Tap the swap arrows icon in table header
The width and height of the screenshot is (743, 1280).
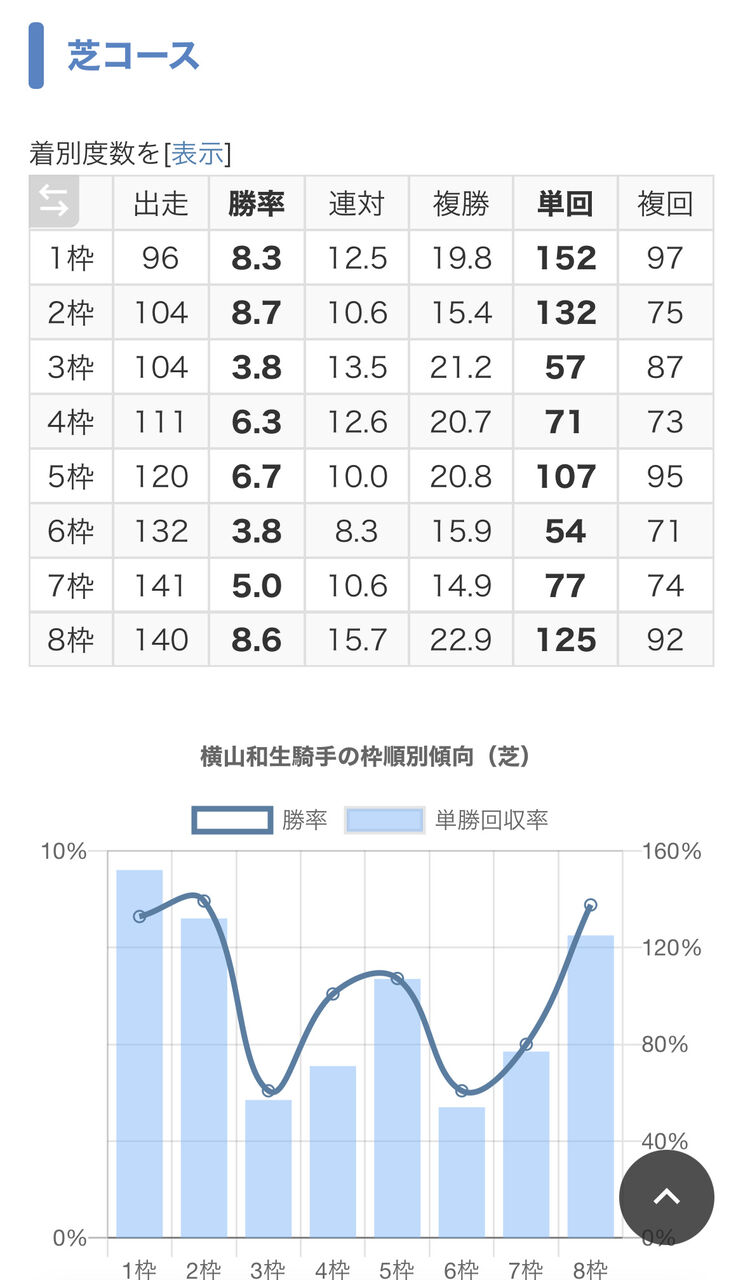(x=53, y=201)
